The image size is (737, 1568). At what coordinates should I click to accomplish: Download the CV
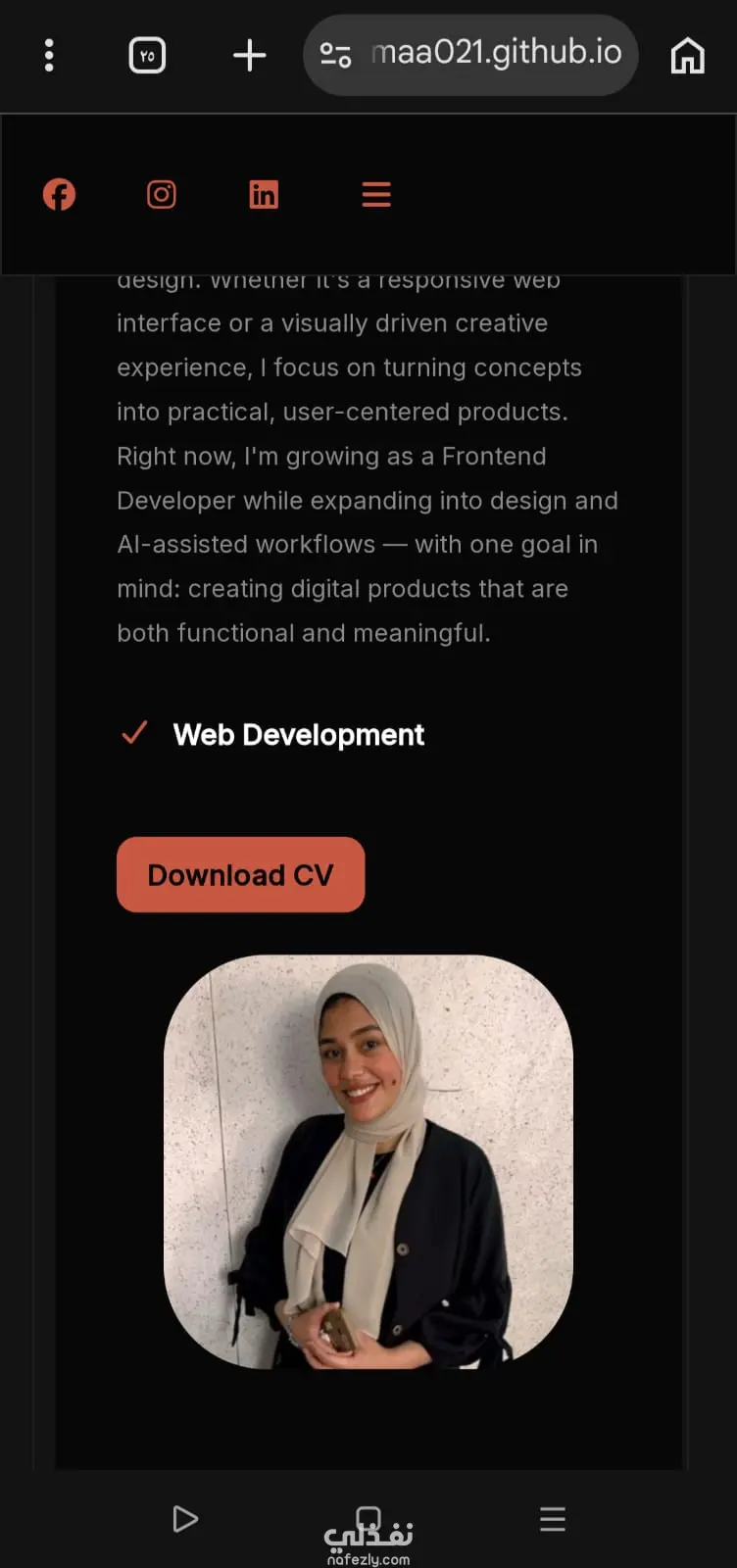pos(240,874)
